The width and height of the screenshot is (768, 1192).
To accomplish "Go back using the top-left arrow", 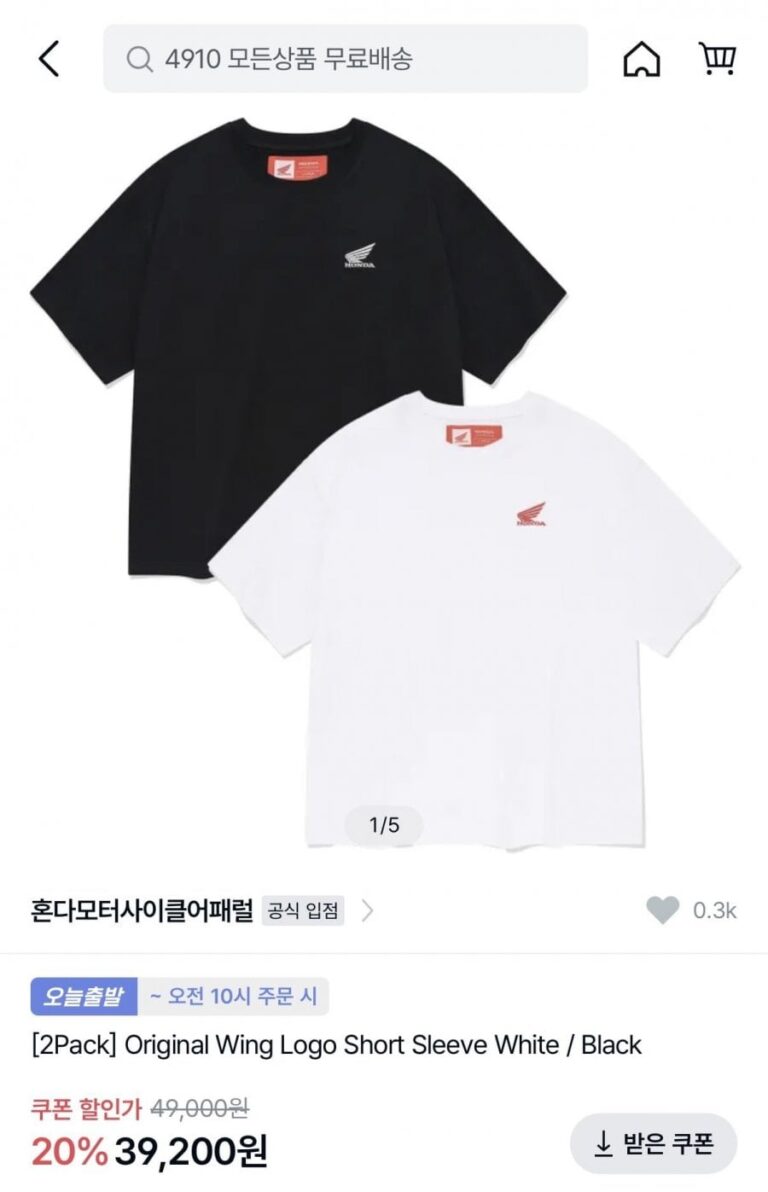I will pyautogui.click(x=49, y=60).
